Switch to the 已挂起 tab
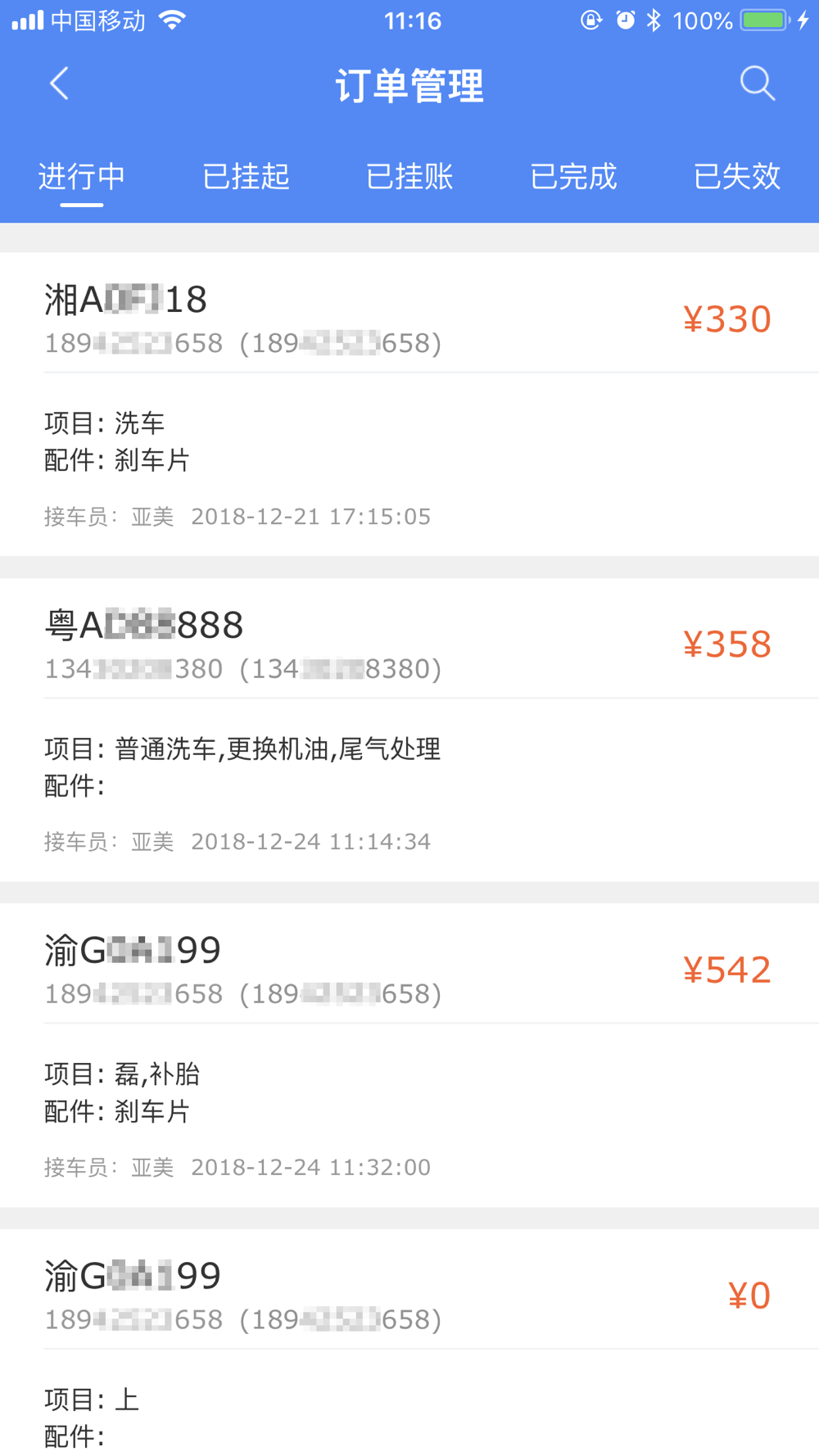Image resolution: width=819 pixels, height=1456 pixels. click(246, 177)
